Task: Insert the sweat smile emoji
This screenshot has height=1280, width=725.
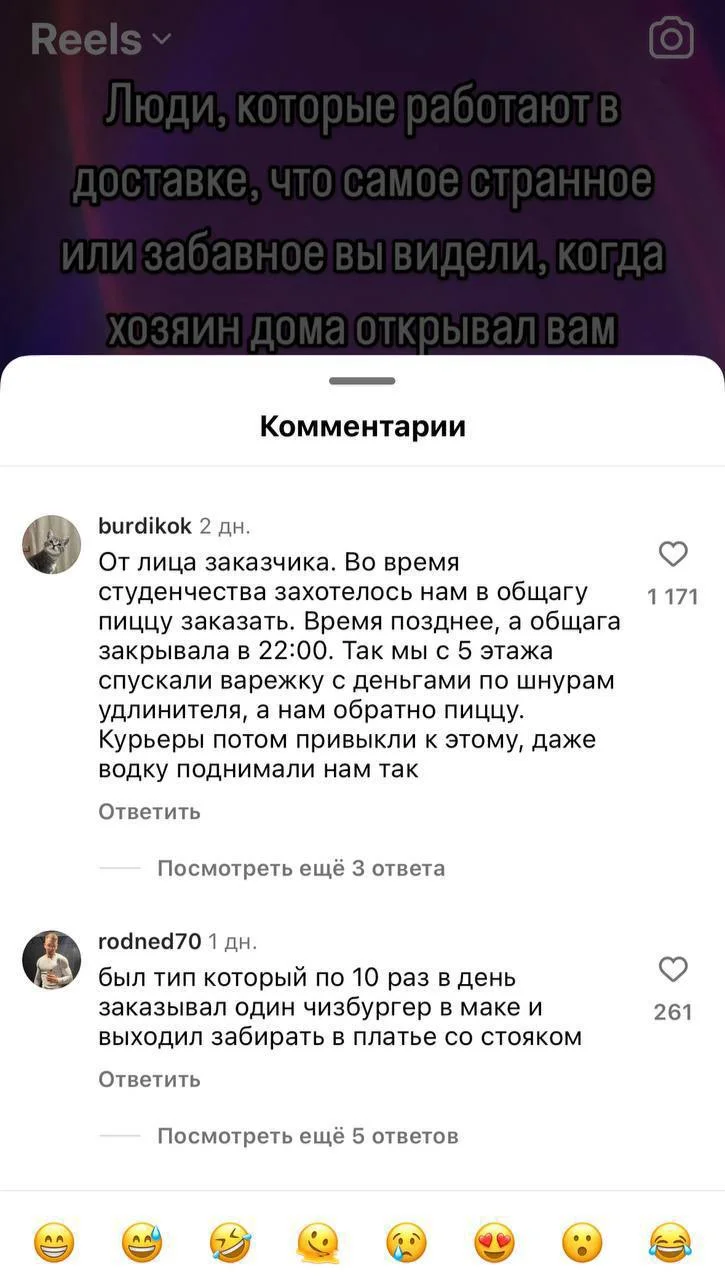Action: coord(142,1243)
